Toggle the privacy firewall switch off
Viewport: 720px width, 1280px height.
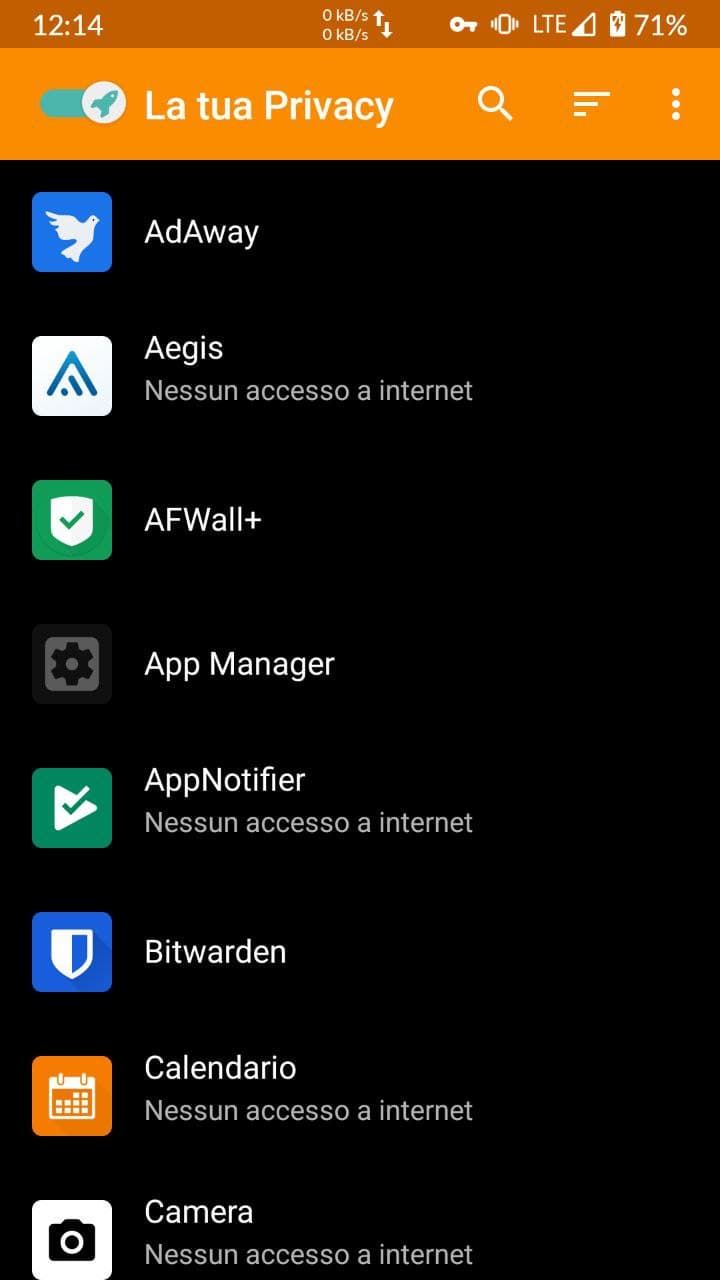(x=83, y=104)
